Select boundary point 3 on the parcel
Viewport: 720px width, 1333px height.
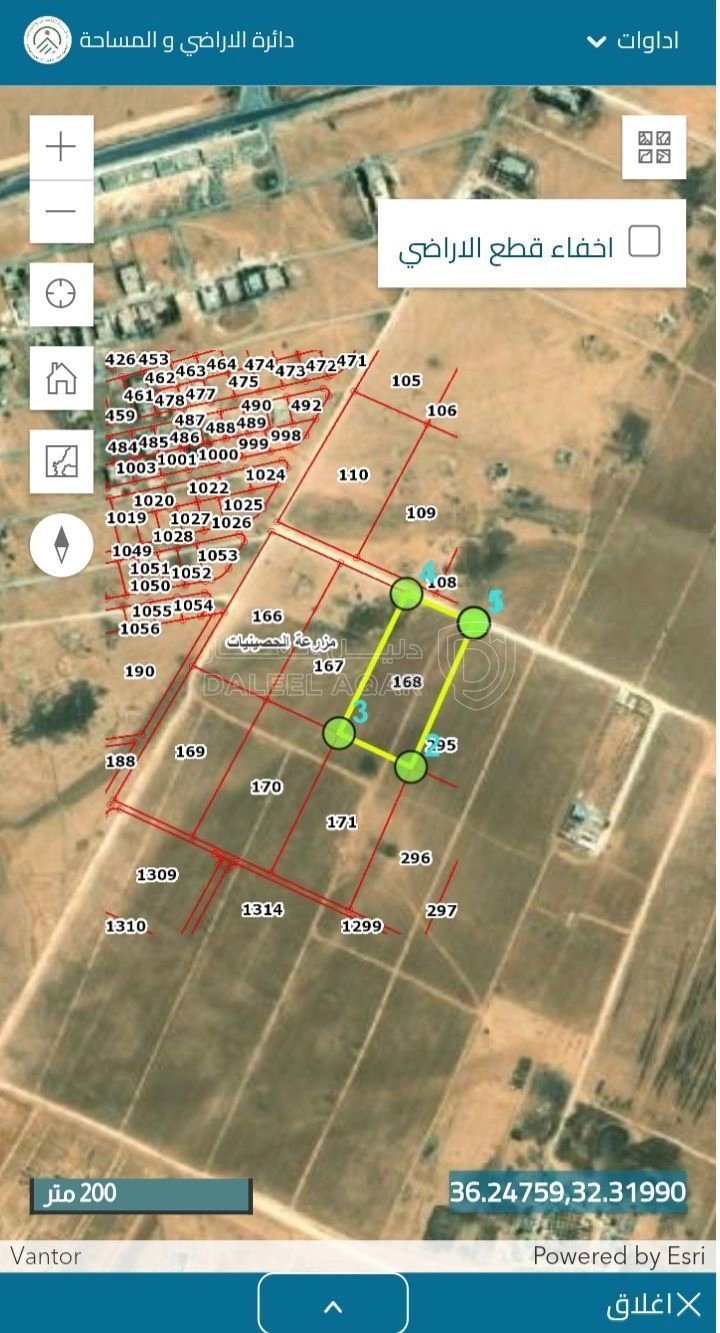coord(339,732)
